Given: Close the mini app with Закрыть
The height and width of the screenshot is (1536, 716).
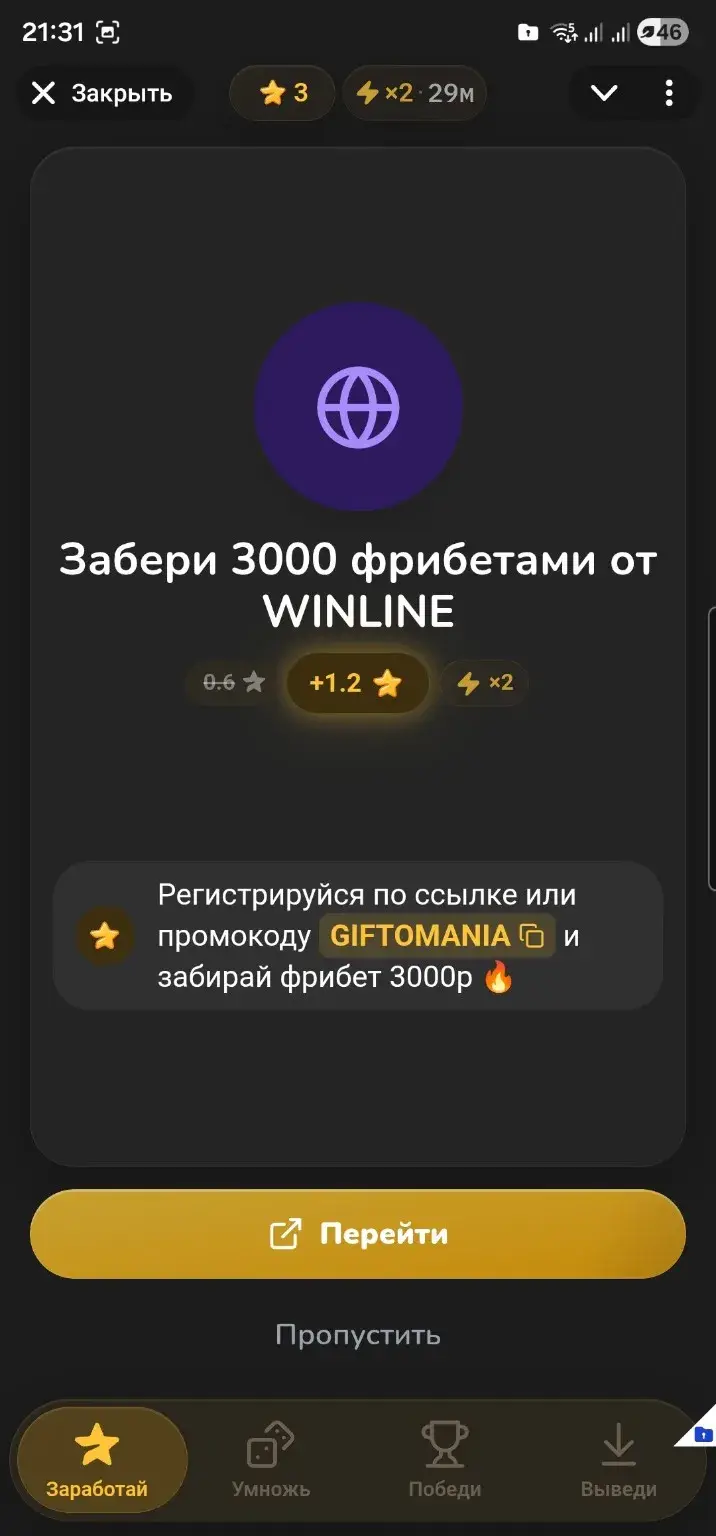Looking at the screenshot, I should [101, 94].
